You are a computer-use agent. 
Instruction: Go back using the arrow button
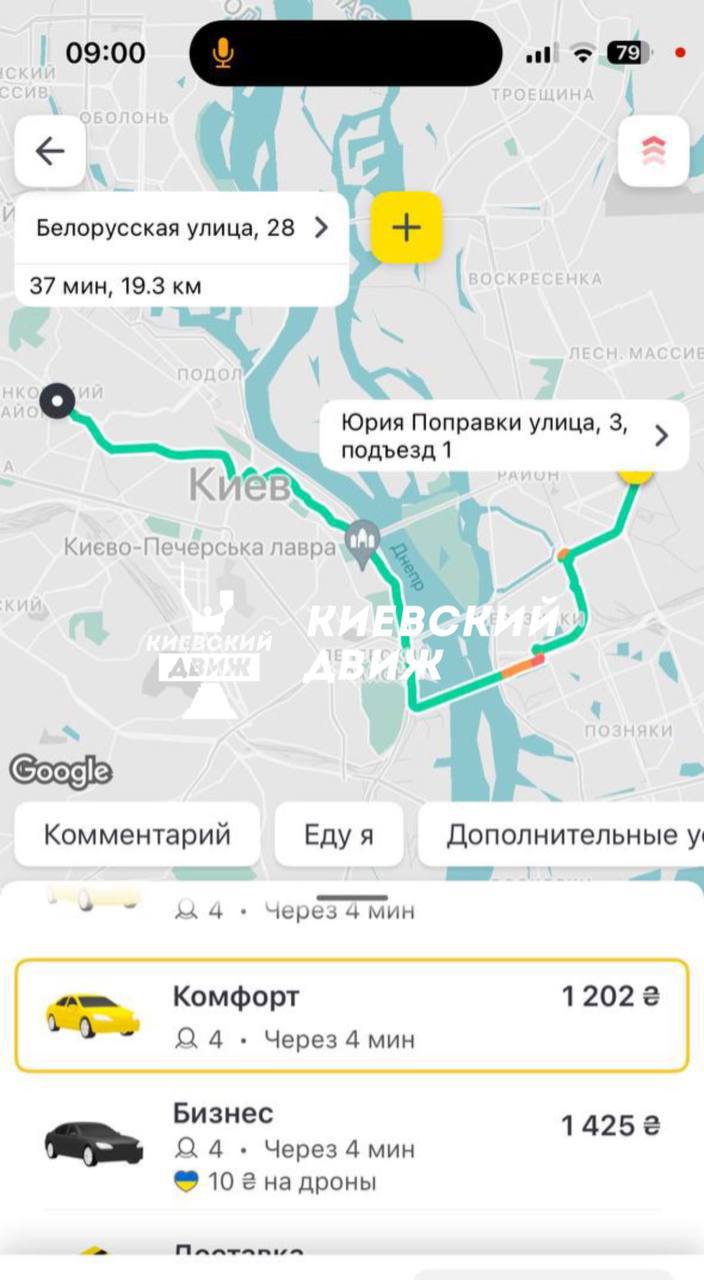point(49,151)
